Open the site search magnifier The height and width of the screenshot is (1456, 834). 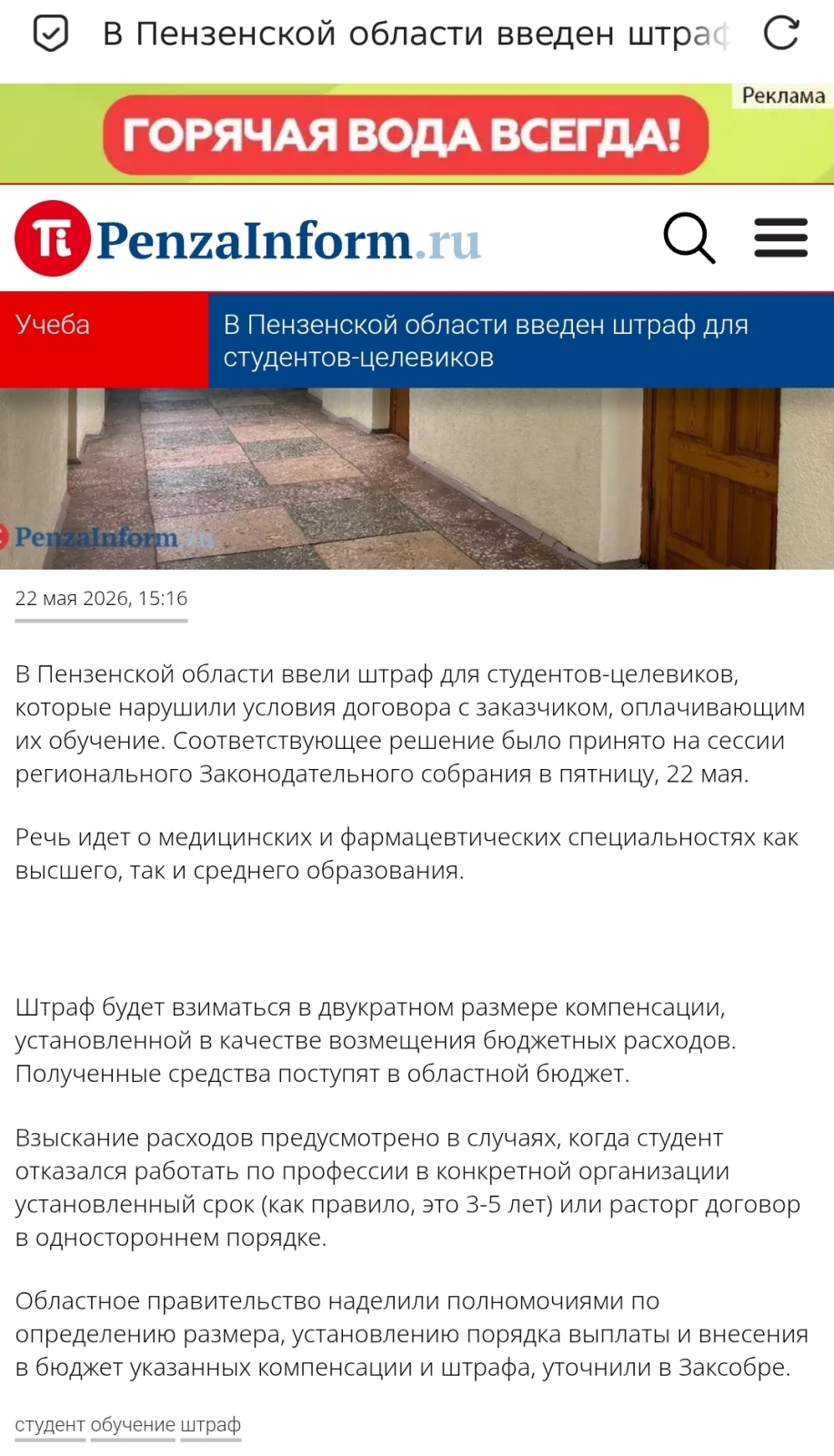pos(689,238)
